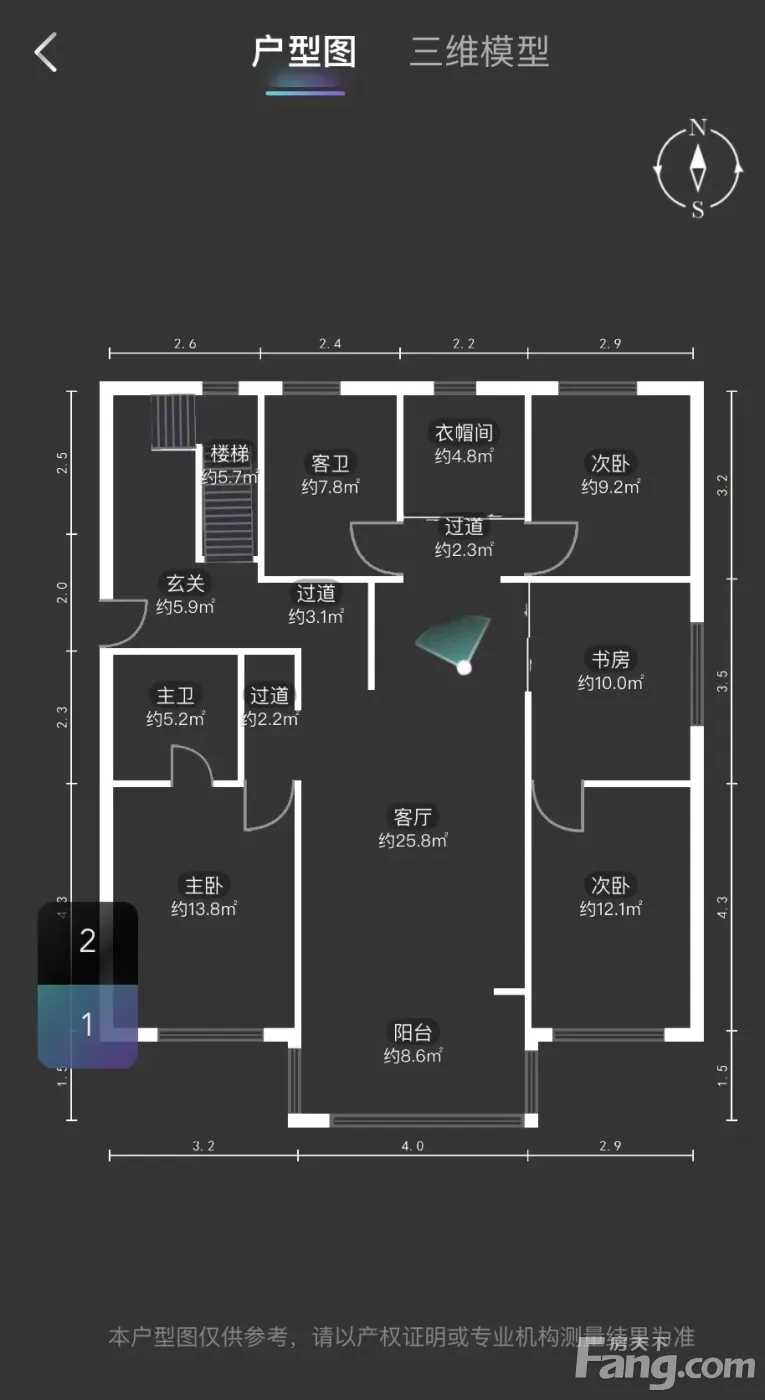Switch to the 三维模型 tab
The image size is (765, 1400).
coord(479,52)
